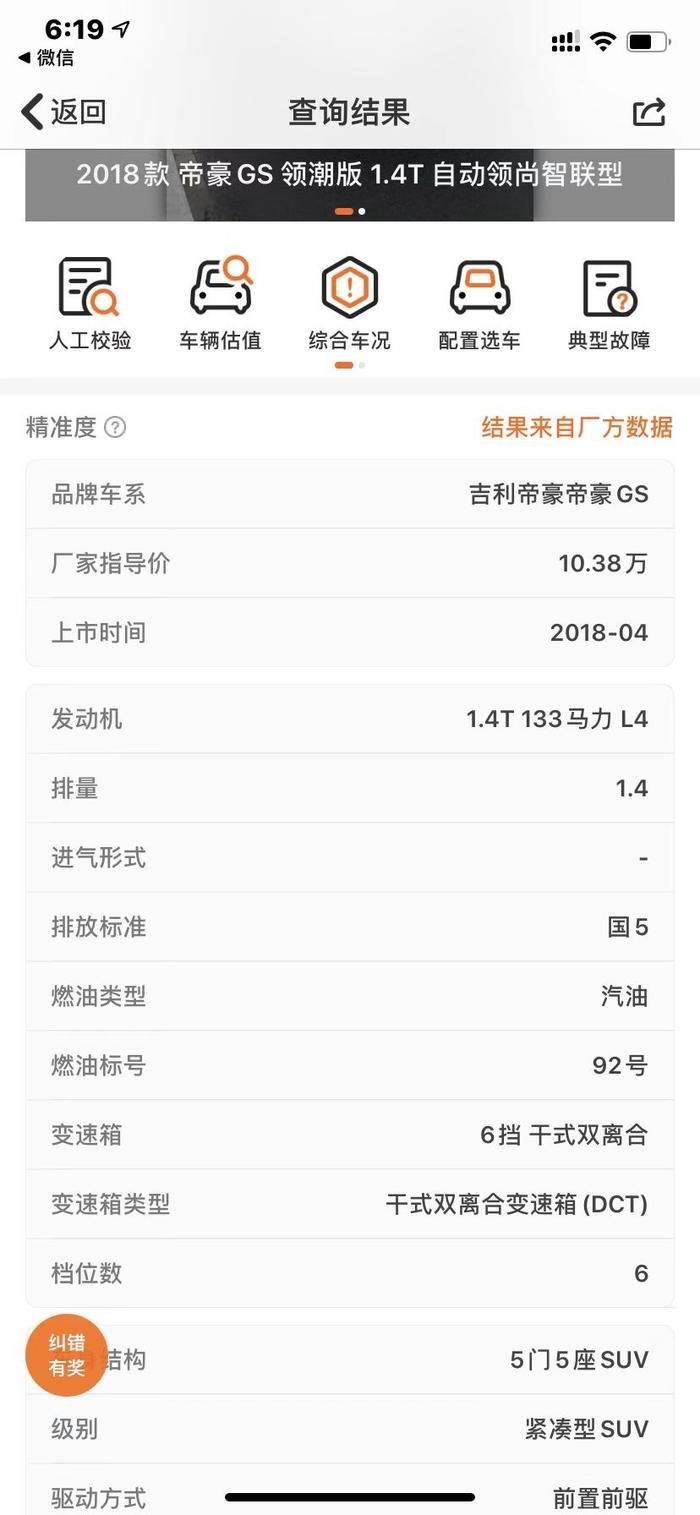Open 车辆估值 vehicle valuation
The width and height of the screenshot is (700, 1515).
click(x=220, y=304)
